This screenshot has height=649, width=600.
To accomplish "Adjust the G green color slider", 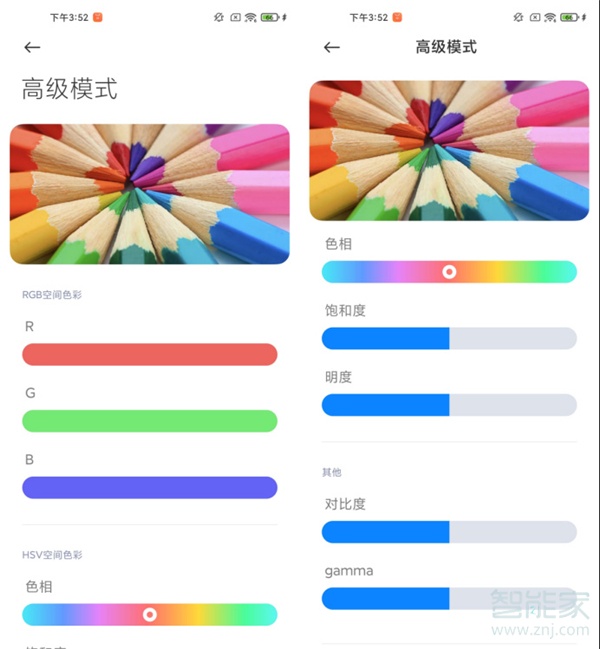I will (x=149, y=421).
